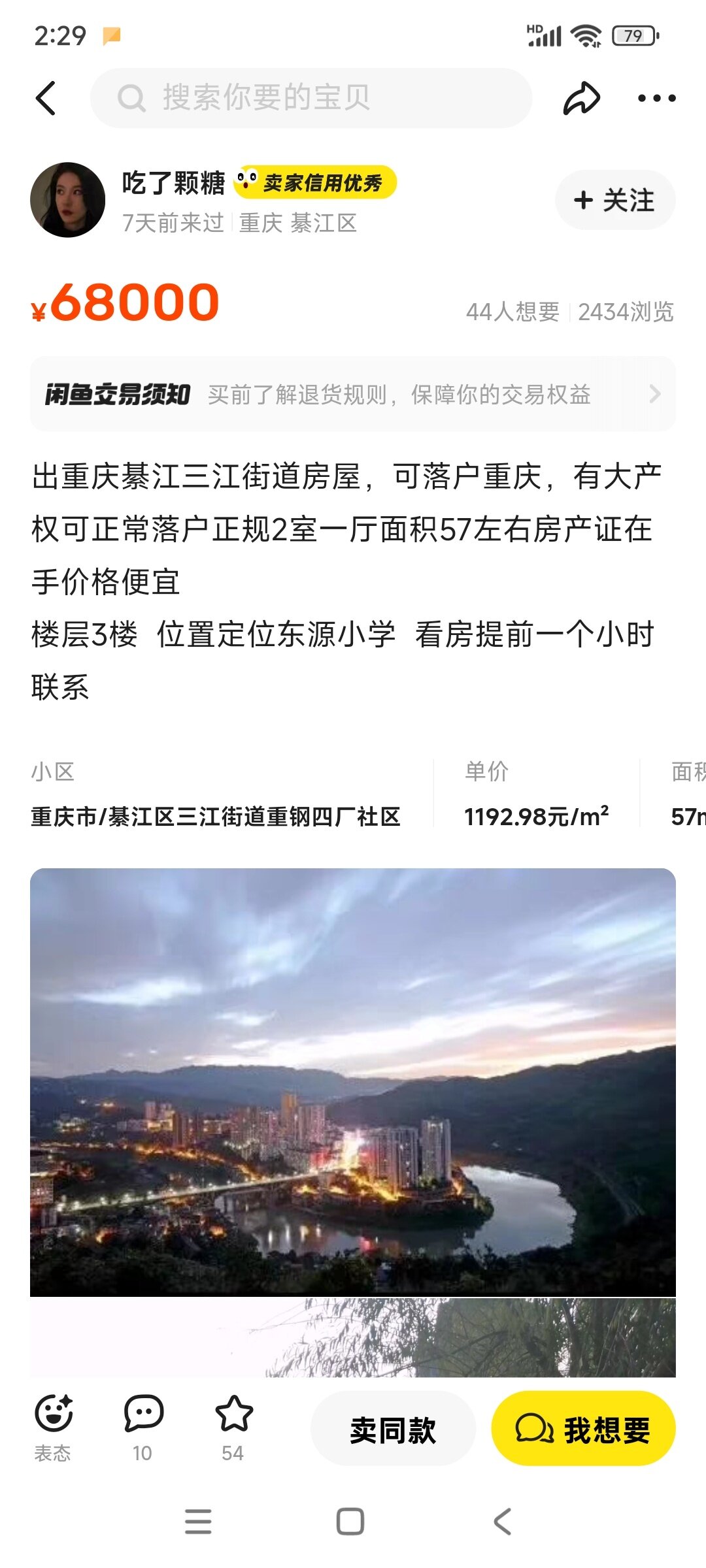
Task: Tap 我想要 to contact the seller
Action: [x=583, y=1429]
